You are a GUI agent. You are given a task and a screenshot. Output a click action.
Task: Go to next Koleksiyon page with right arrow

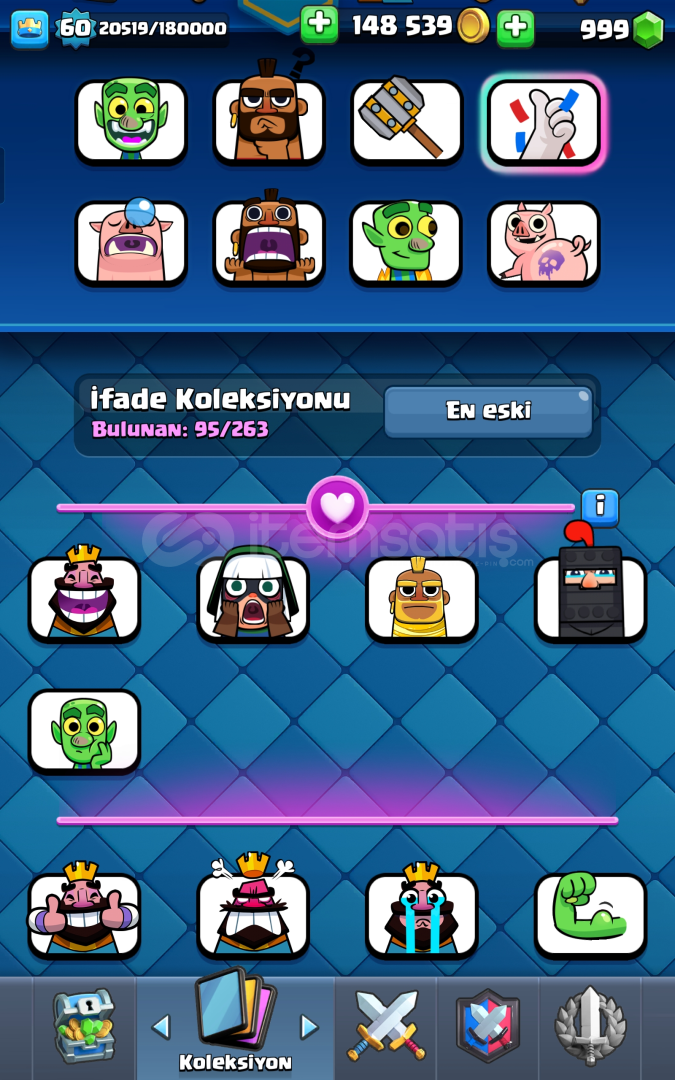click(x=310, y=1027)
